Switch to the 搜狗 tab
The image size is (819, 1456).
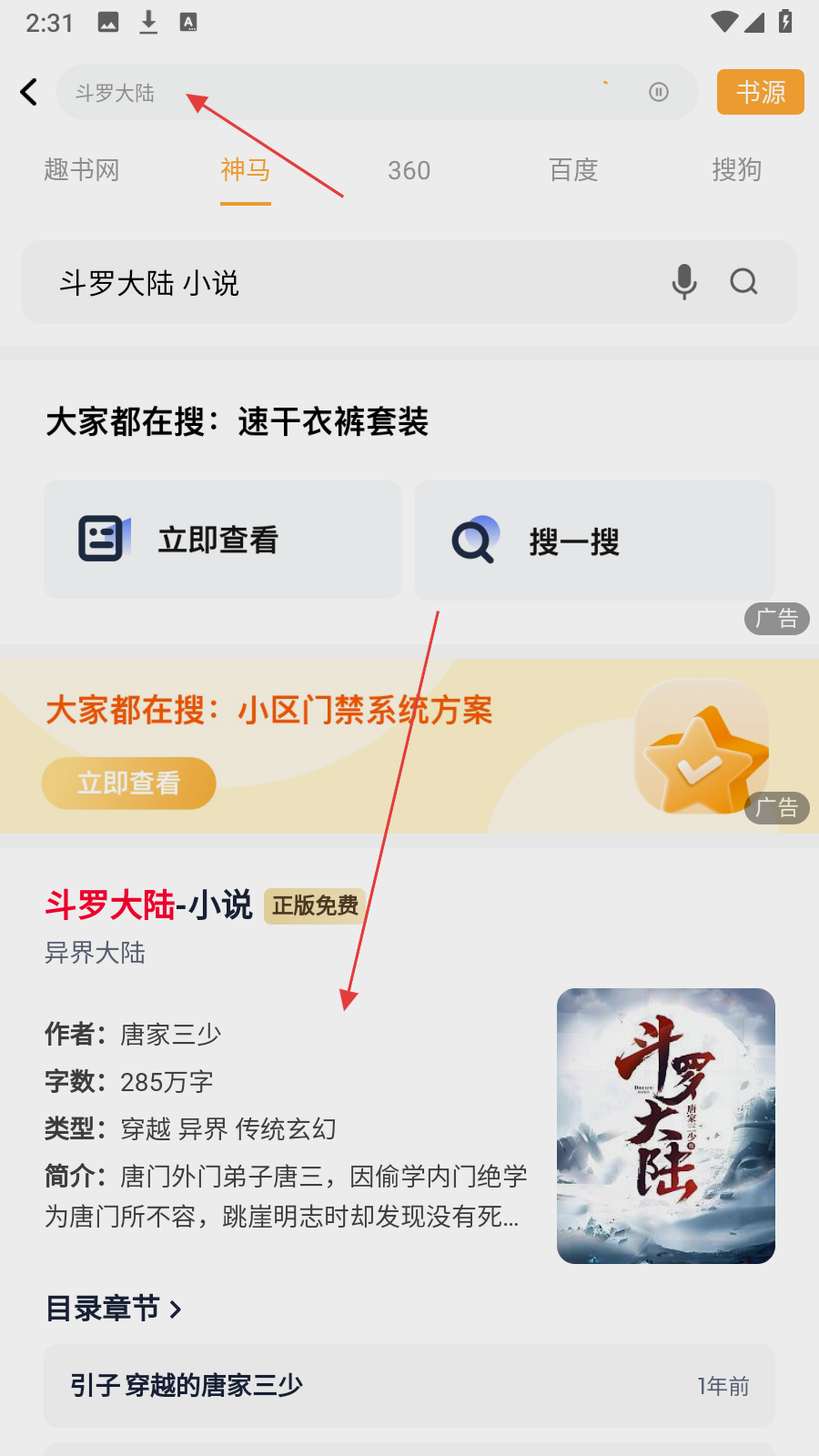click(736, 170)
